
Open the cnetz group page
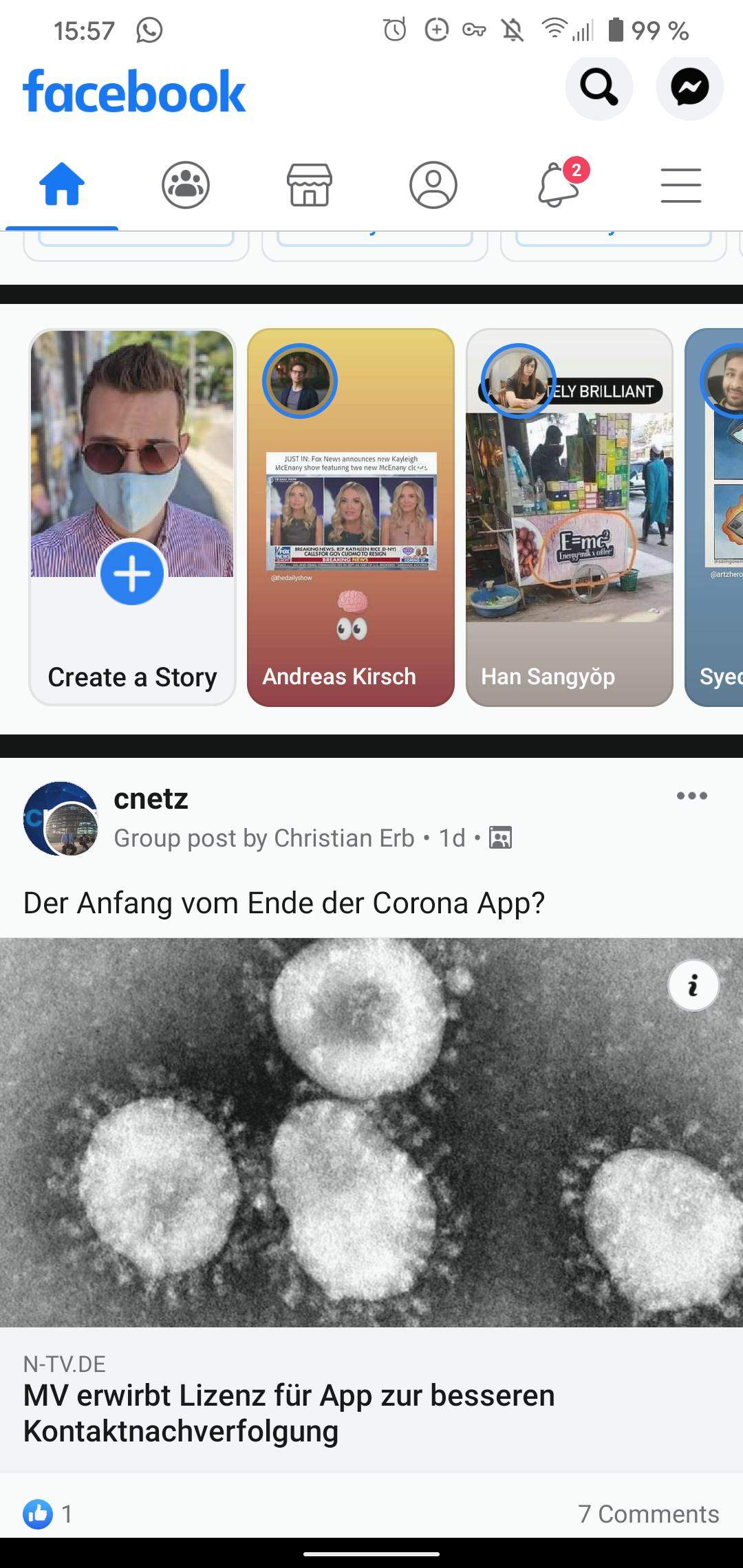[151, 799]
